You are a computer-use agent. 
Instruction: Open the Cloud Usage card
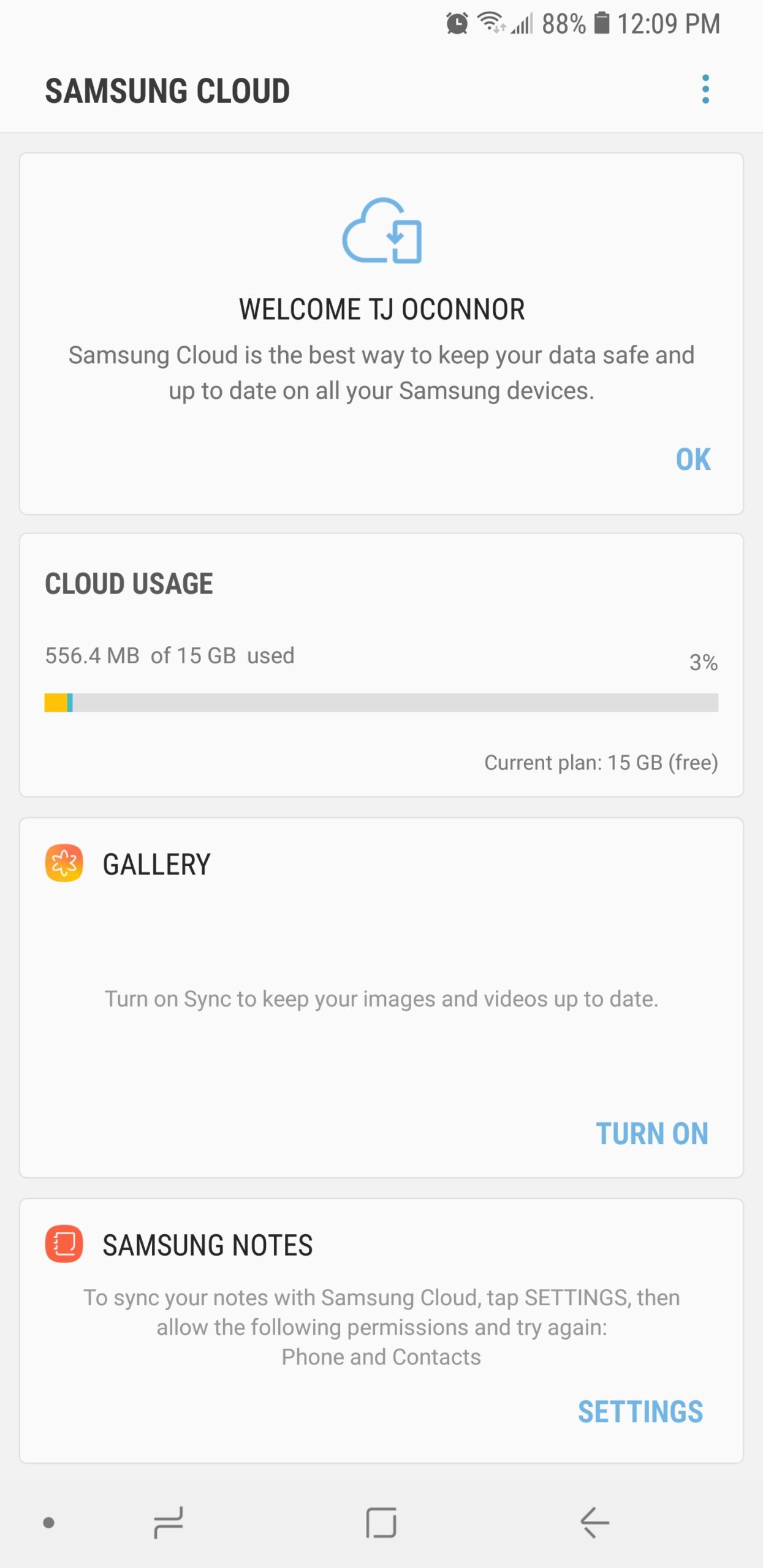[x=381, y=665]
